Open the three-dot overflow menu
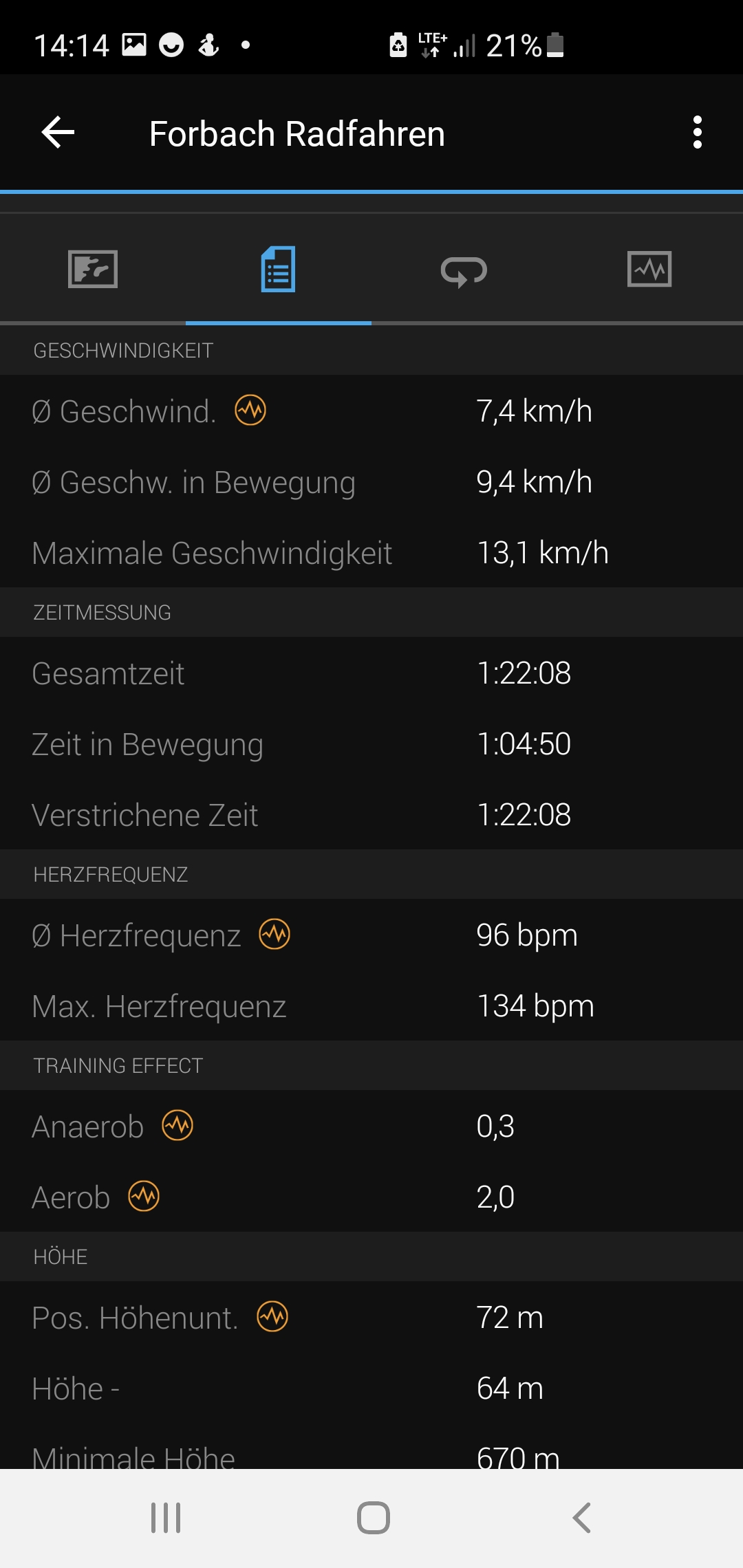Screen dimensions: 743x1568 (x=697, y=132)
